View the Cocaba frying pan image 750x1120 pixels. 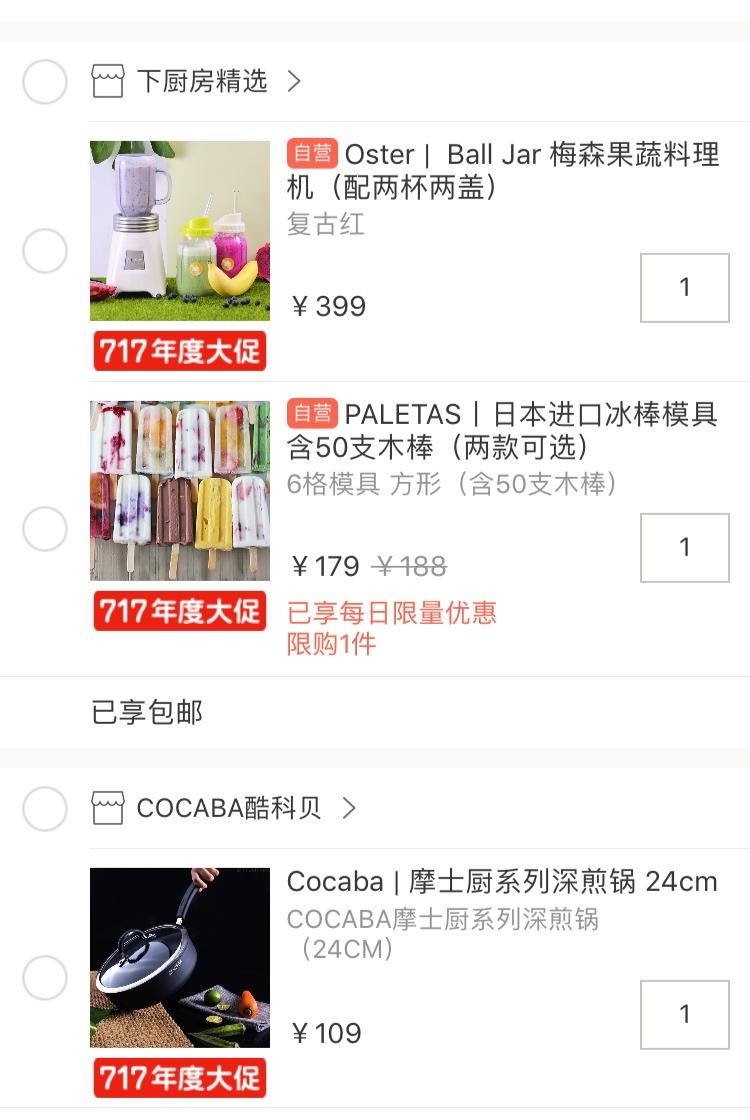click(x=180, y=958)
